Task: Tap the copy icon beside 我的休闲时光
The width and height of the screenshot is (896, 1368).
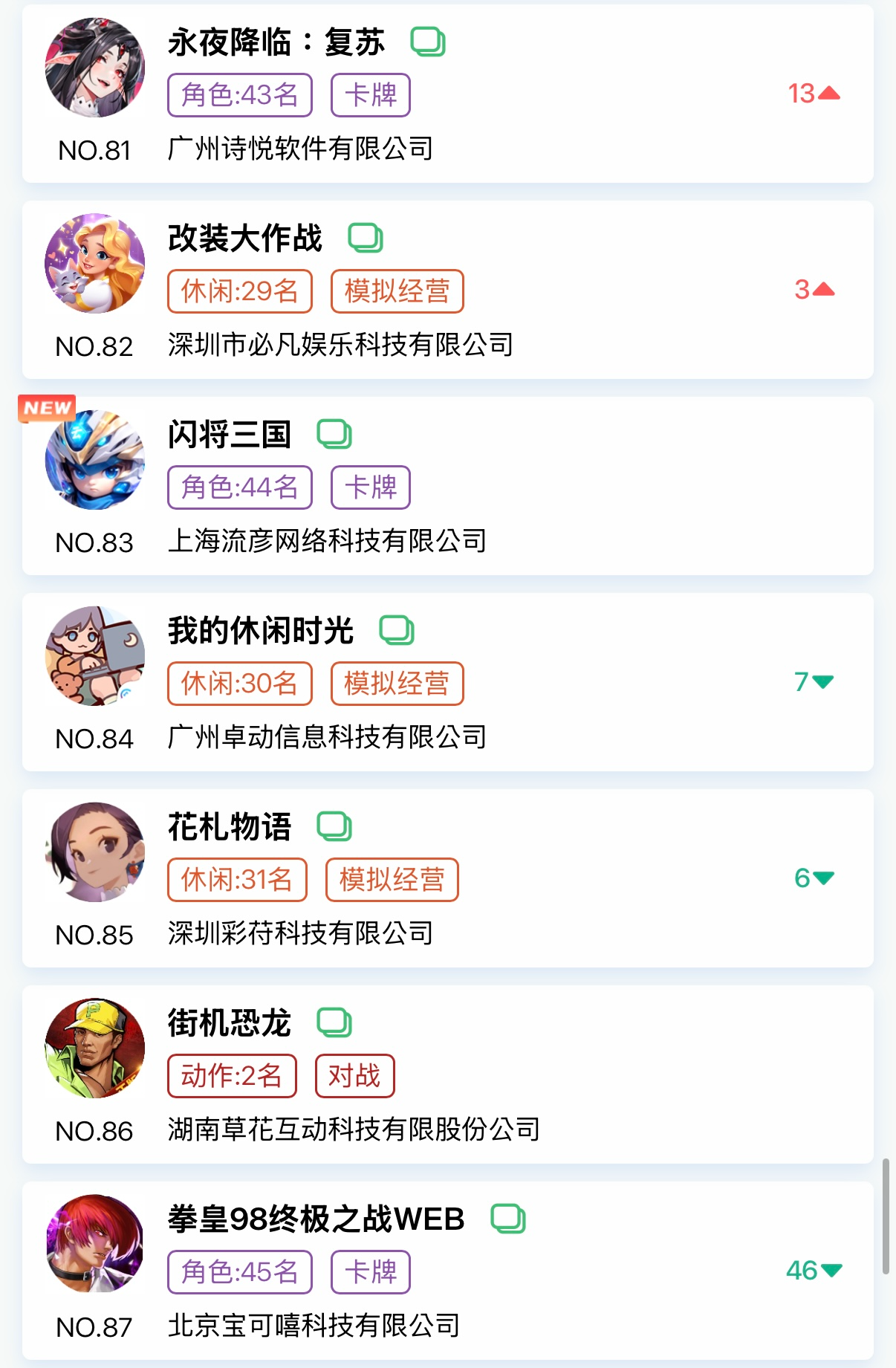Action: [x=397, y=631]
